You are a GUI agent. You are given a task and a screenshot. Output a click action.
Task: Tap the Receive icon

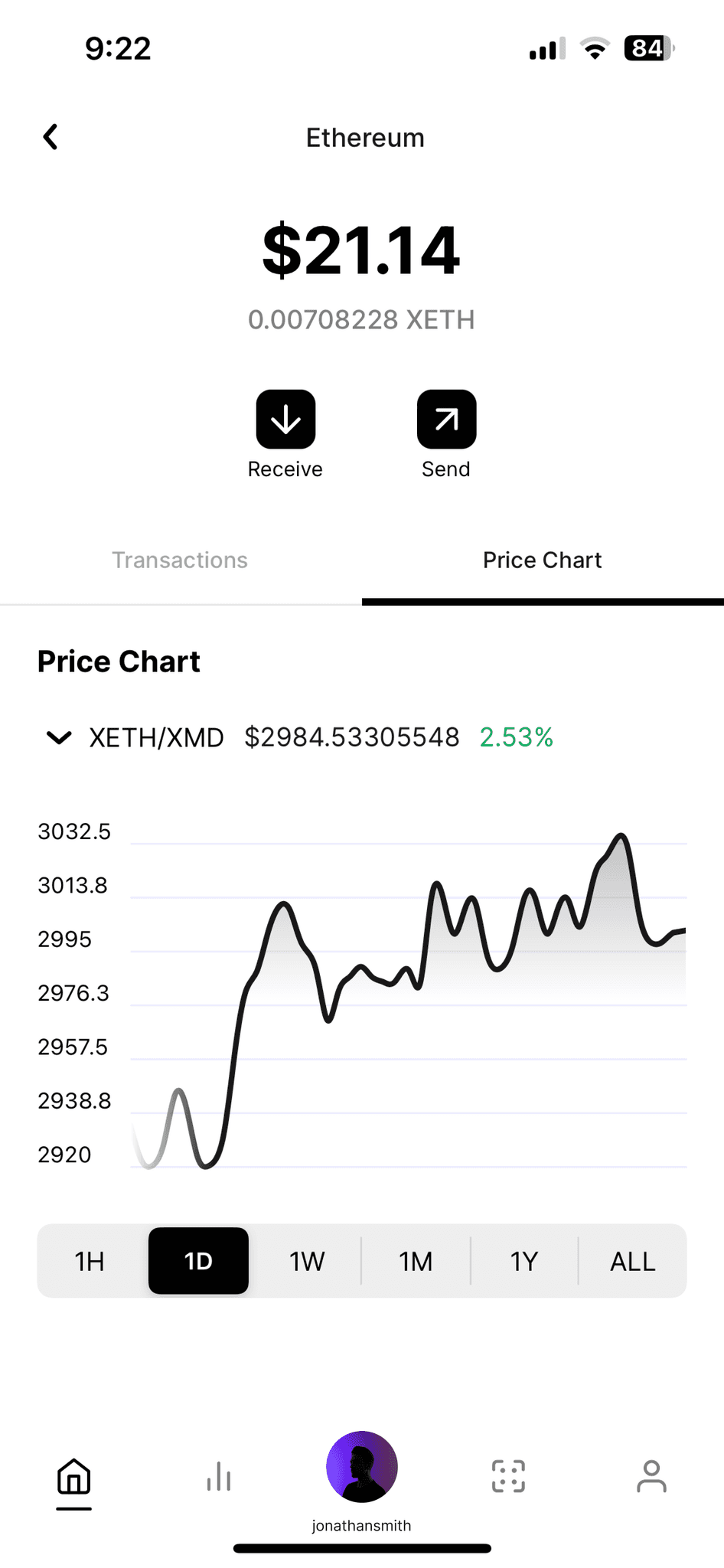tap(285, 418)
